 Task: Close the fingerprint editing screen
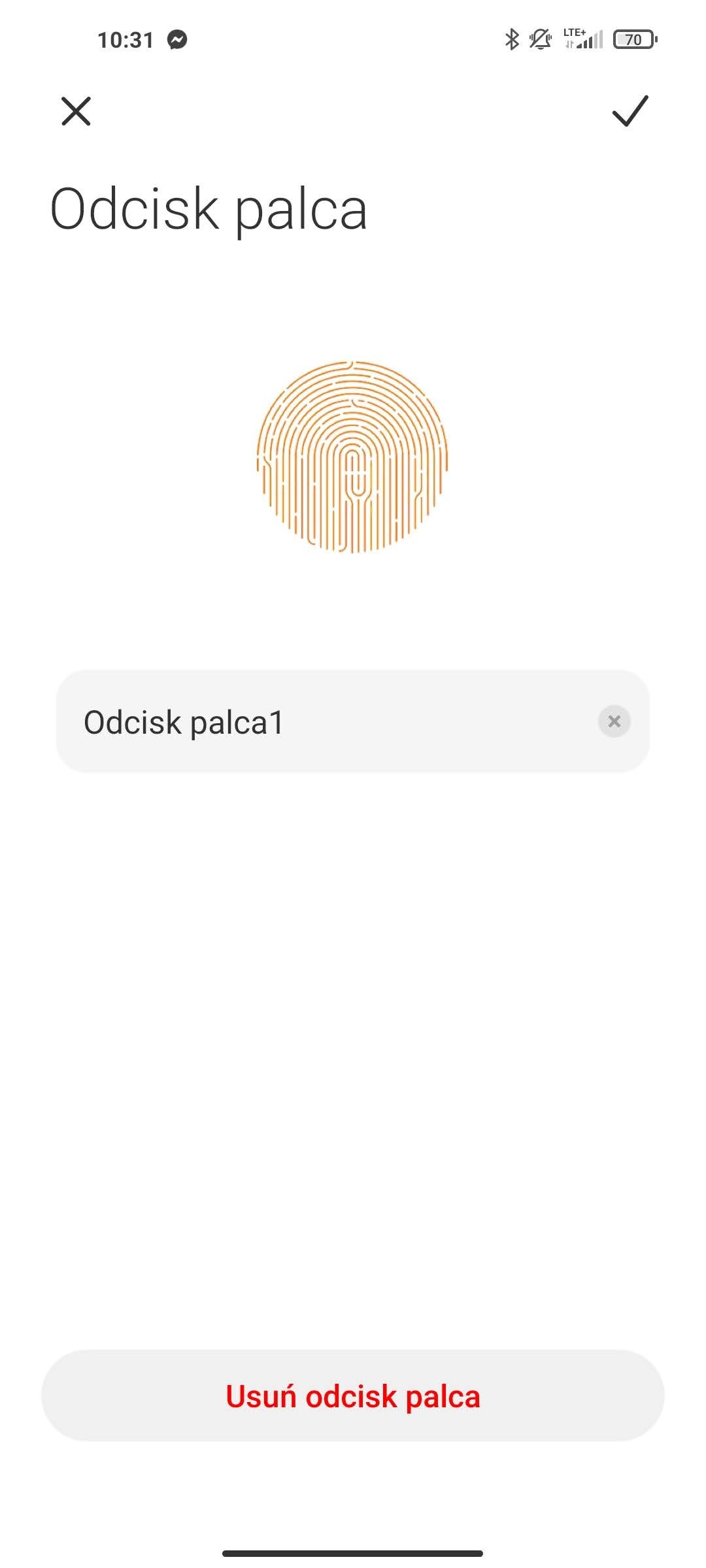[x=76, y=111]
